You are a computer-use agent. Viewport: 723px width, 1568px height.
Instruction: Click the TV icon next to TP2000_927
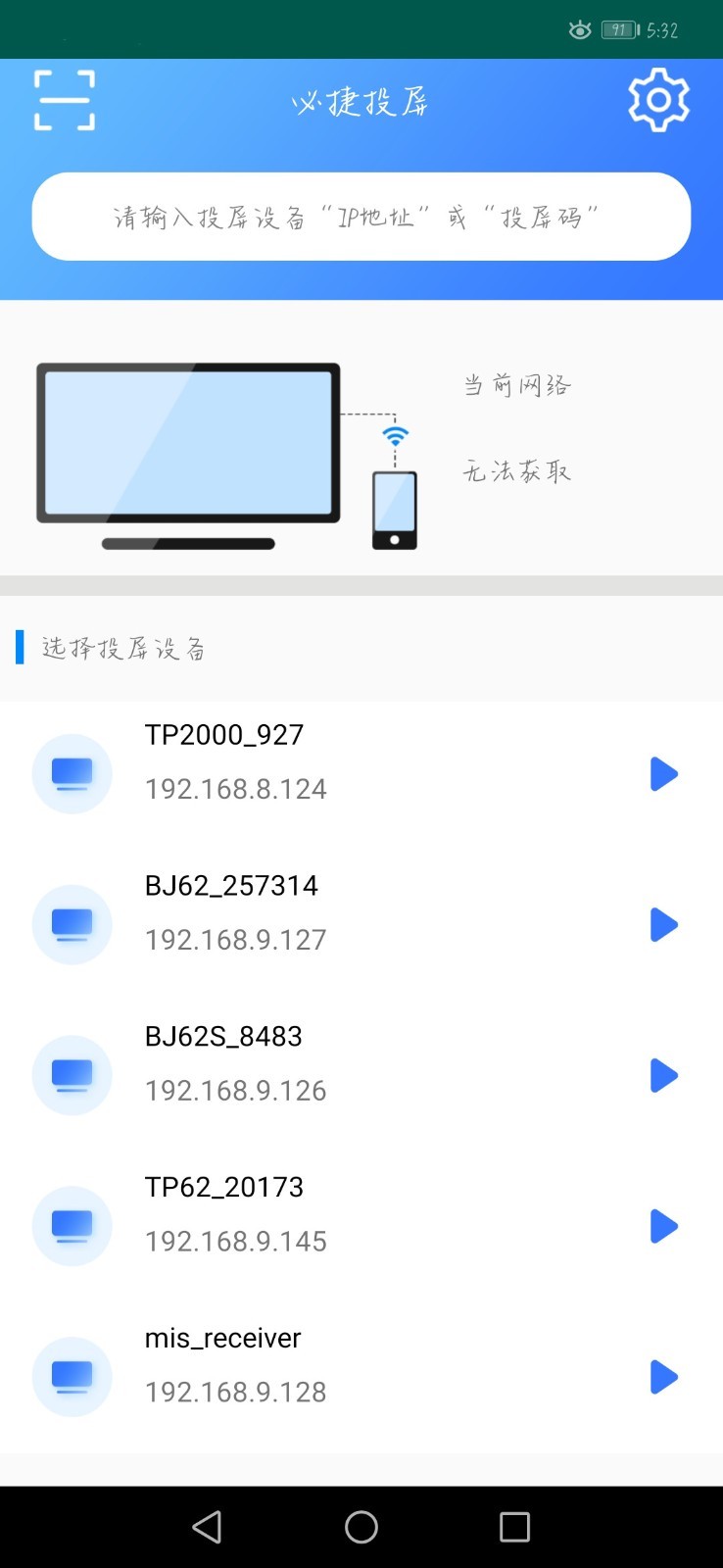(72, 773)
